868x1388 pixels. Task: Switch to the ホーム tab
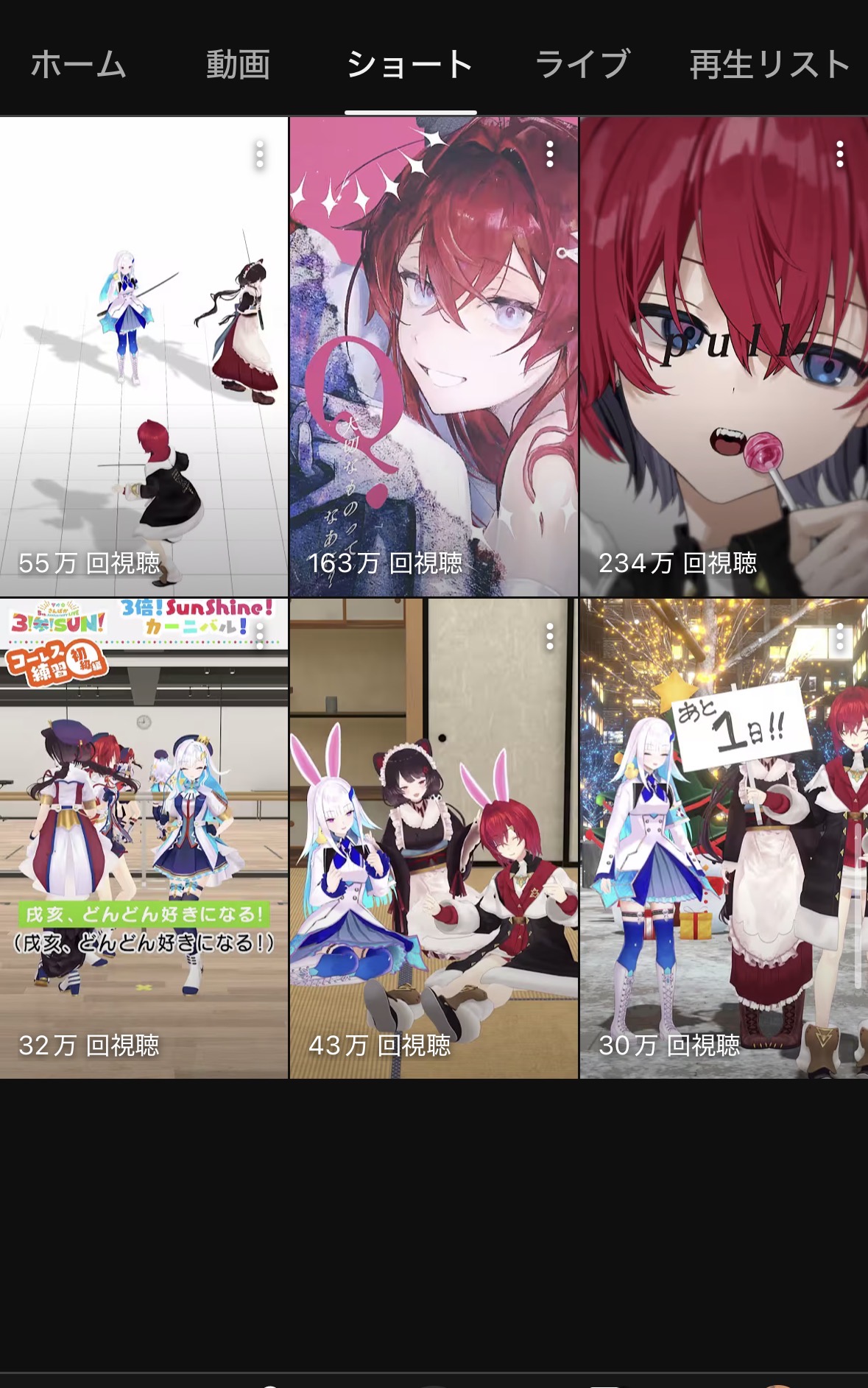[78, 65]
